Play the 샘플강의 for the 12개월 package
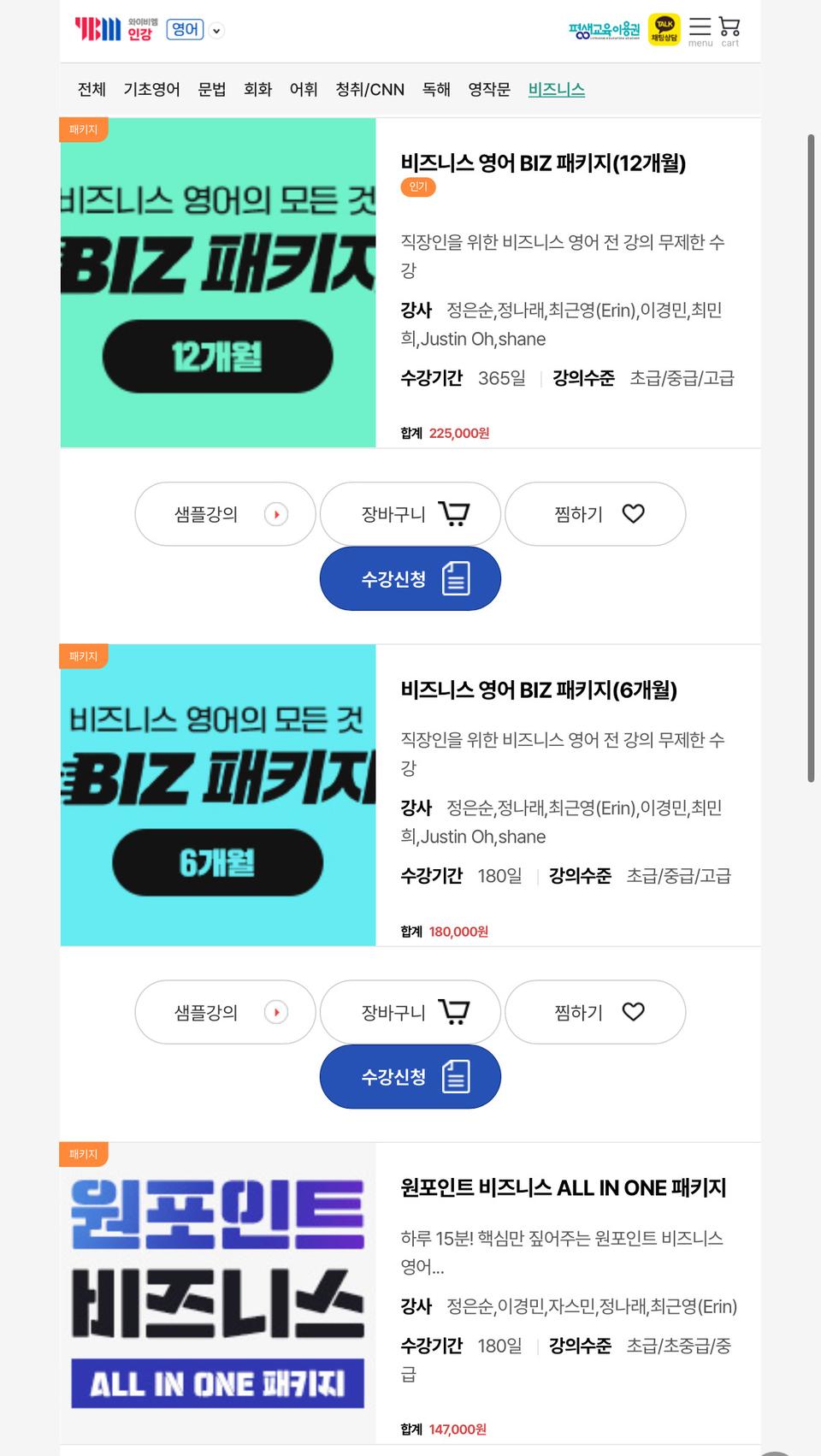 (276, 513)
